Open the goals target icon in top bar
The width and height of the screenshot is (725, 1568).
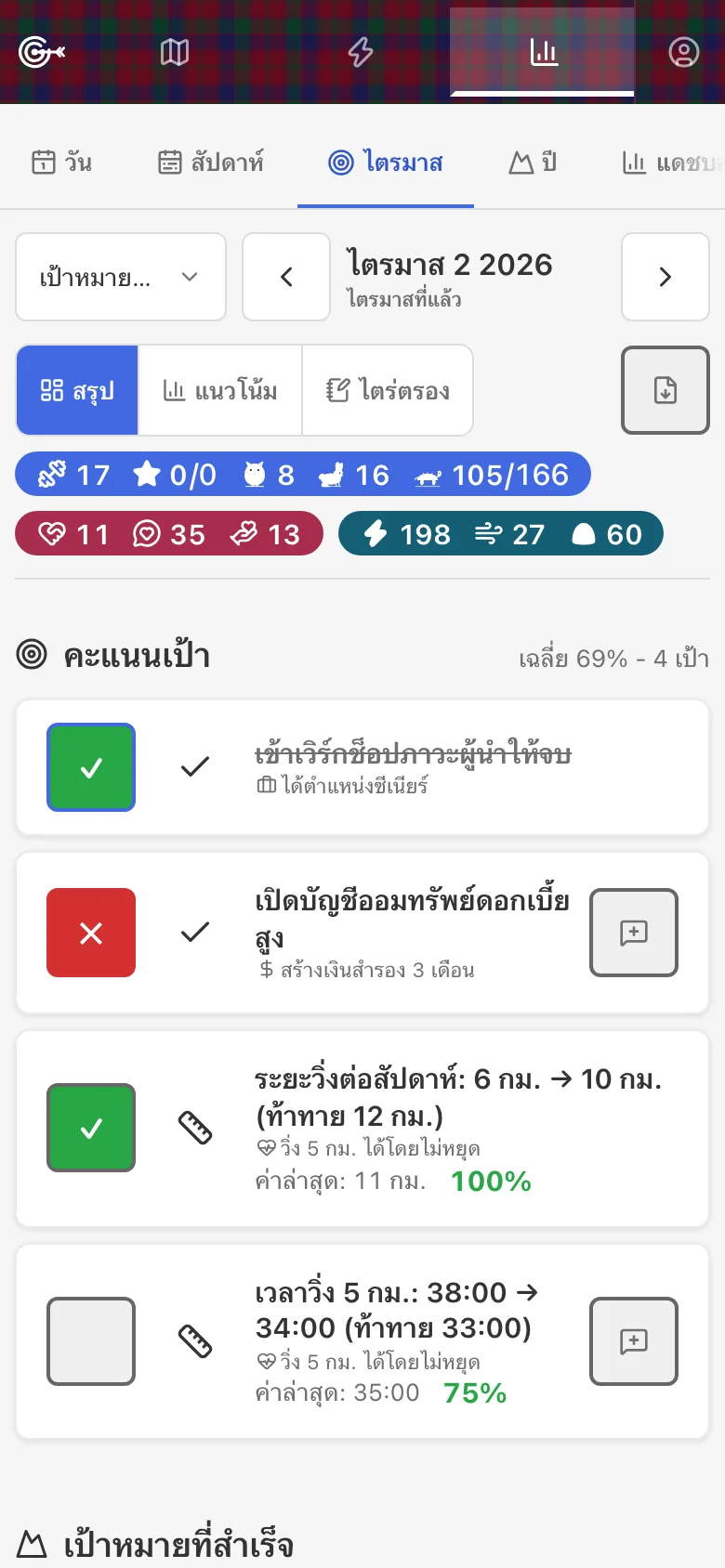tap(42, 52)
